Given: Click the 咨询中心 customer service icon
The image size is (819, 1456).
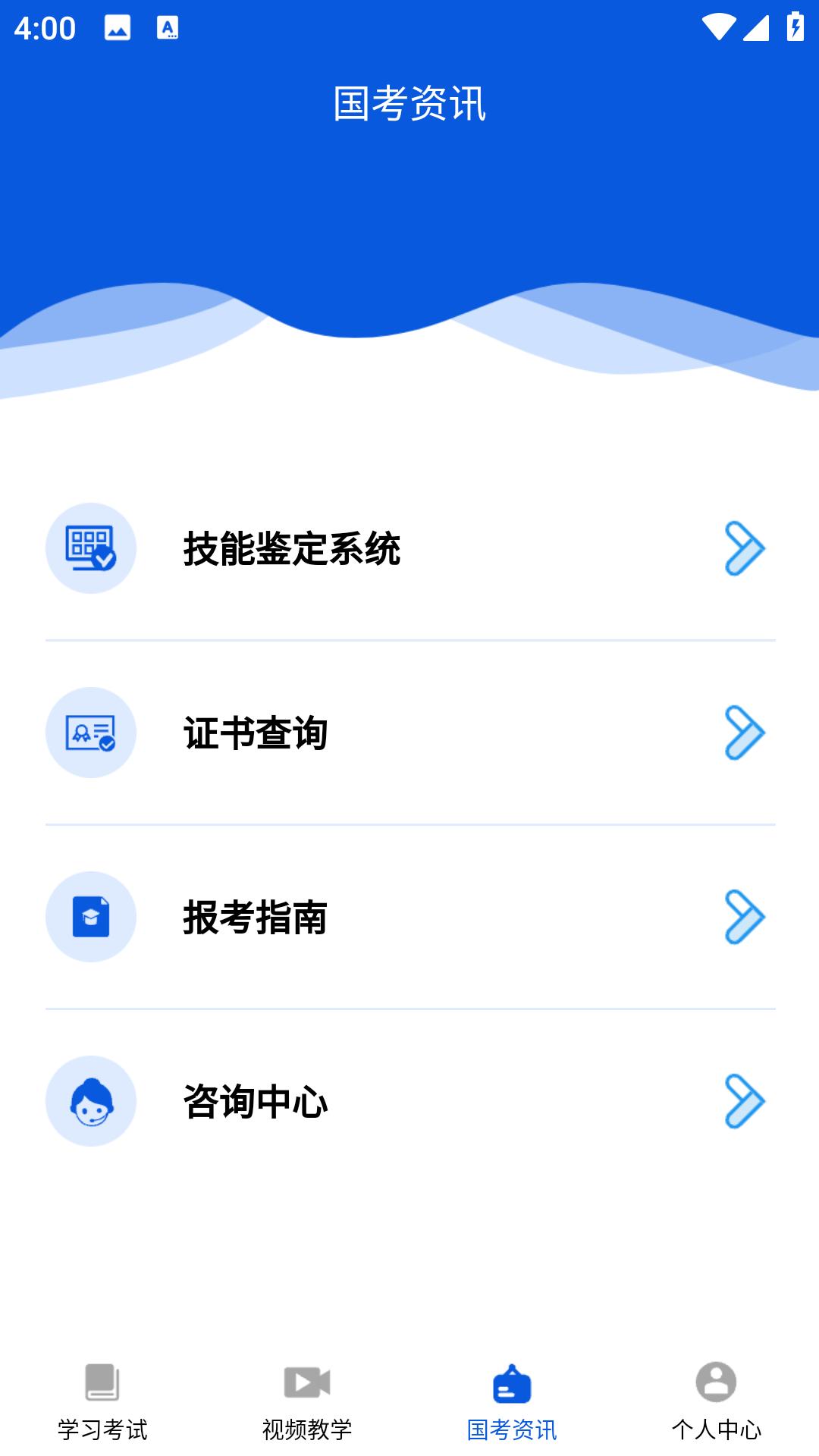Looking at the screenshot, I should pyautogui.click(x=91, y=1101).
